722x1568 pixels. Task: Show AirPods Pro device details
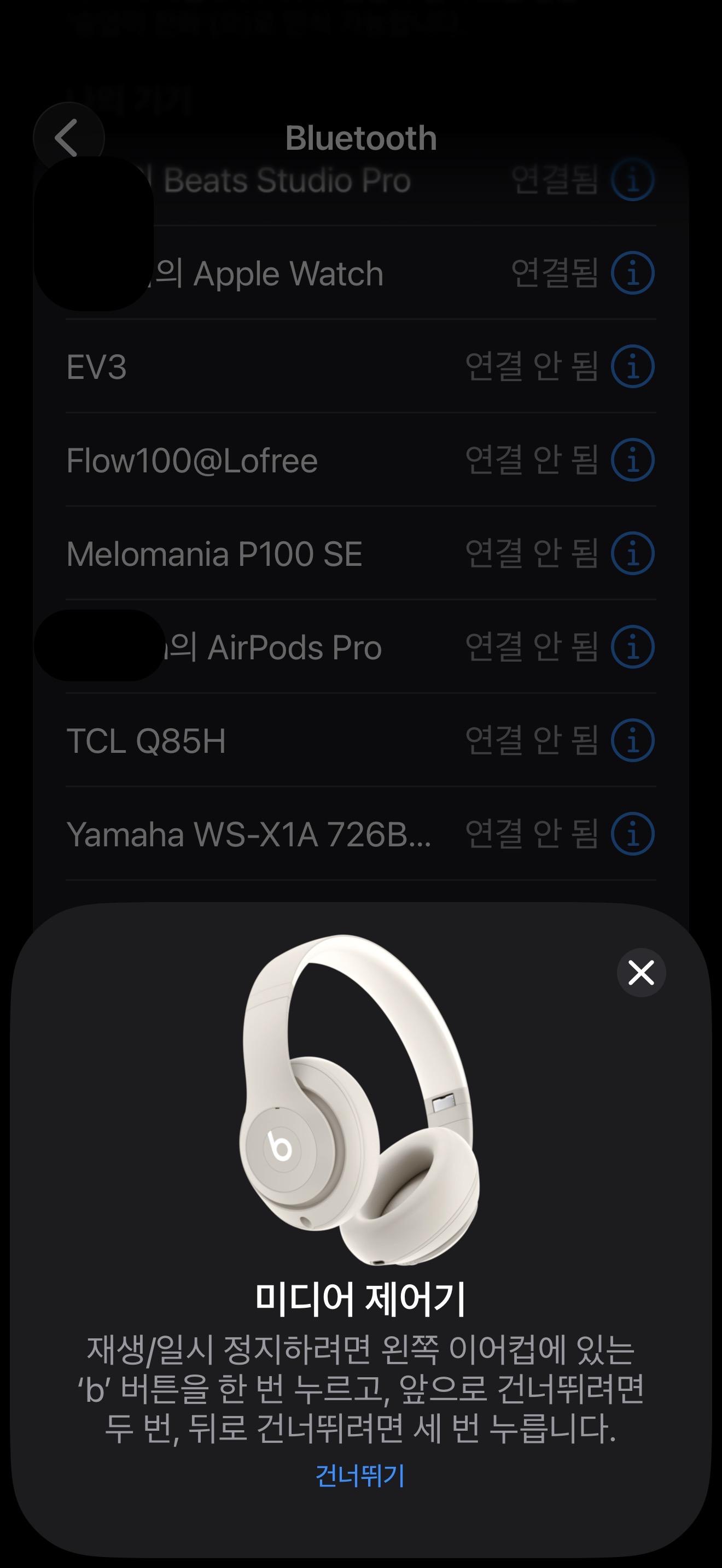[632, 647]
